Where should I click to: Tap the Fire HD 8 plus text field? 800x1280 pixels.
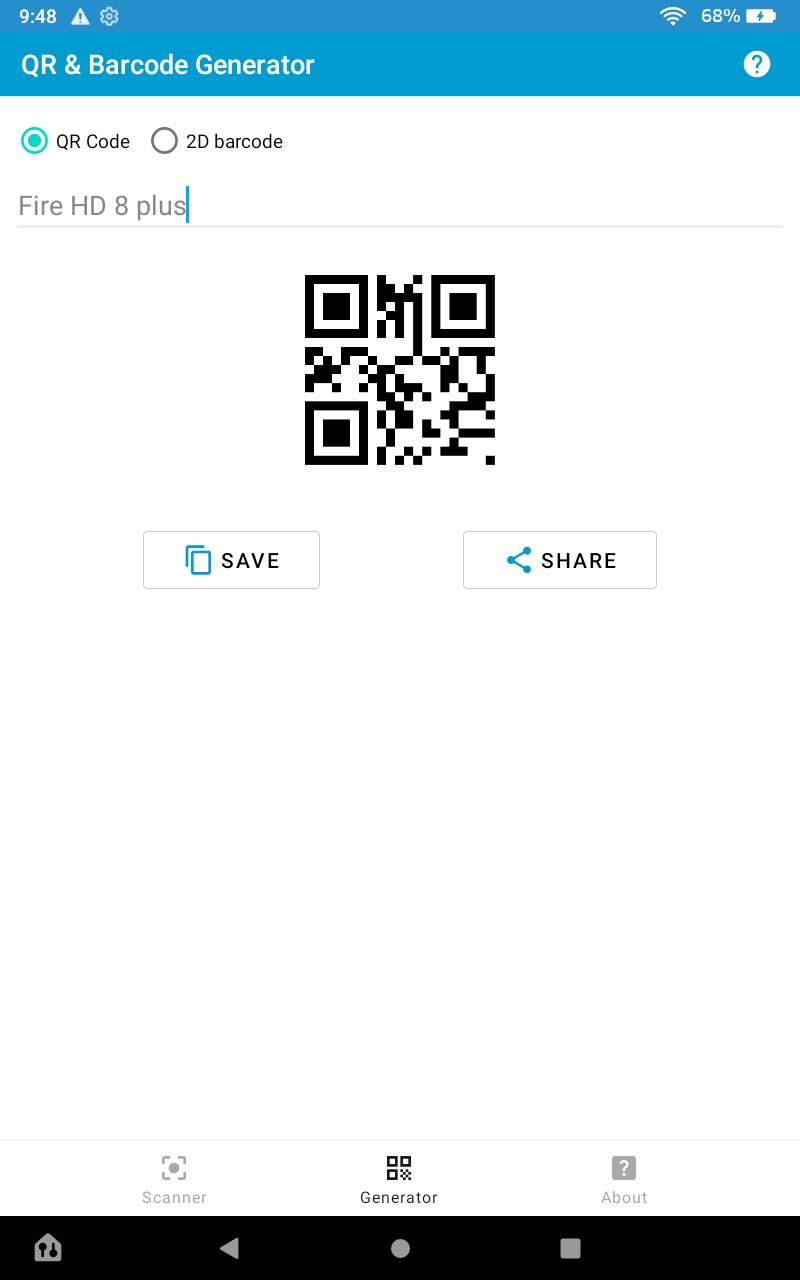point(400,206)
